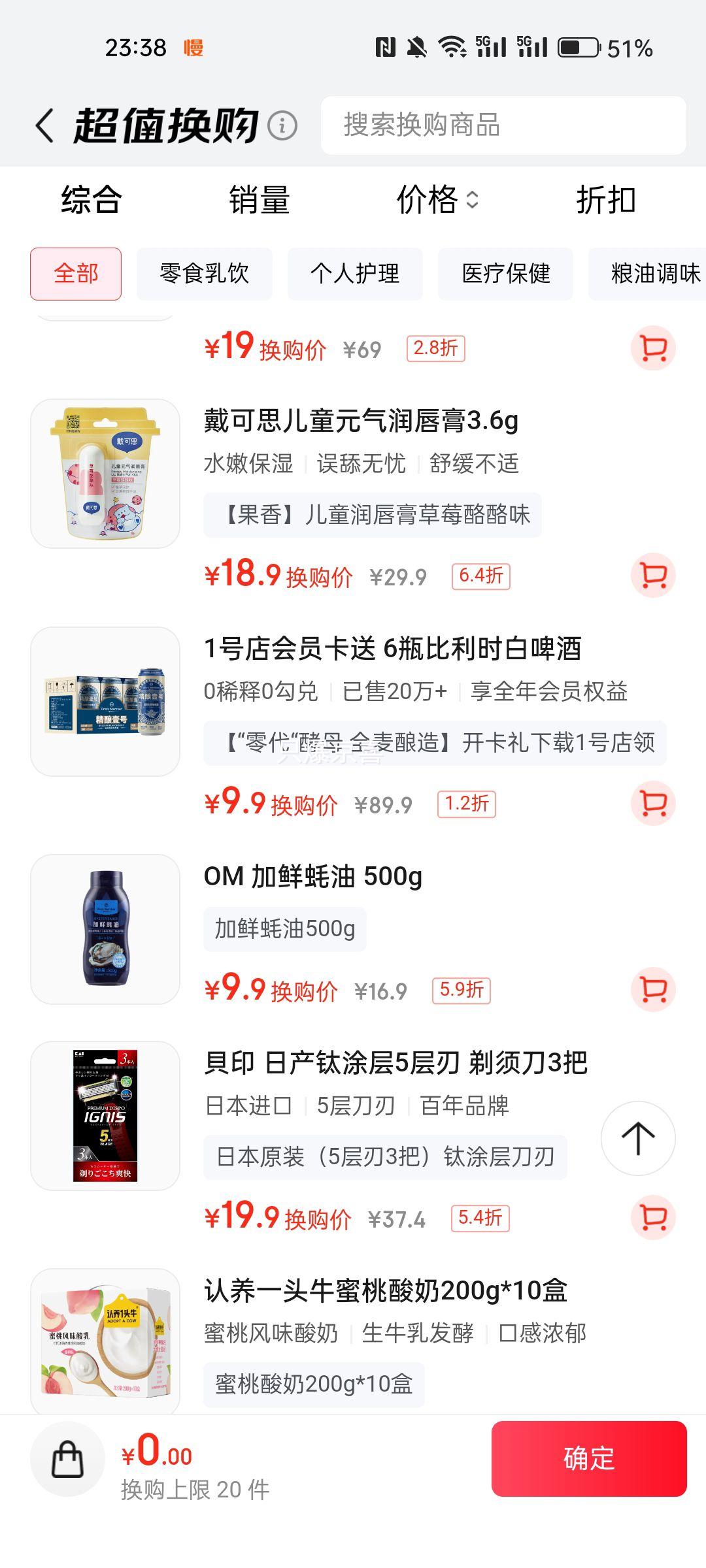Switch to the 综合 sort tab
This screenshot has height=1568, width=706.
point(91,199)
